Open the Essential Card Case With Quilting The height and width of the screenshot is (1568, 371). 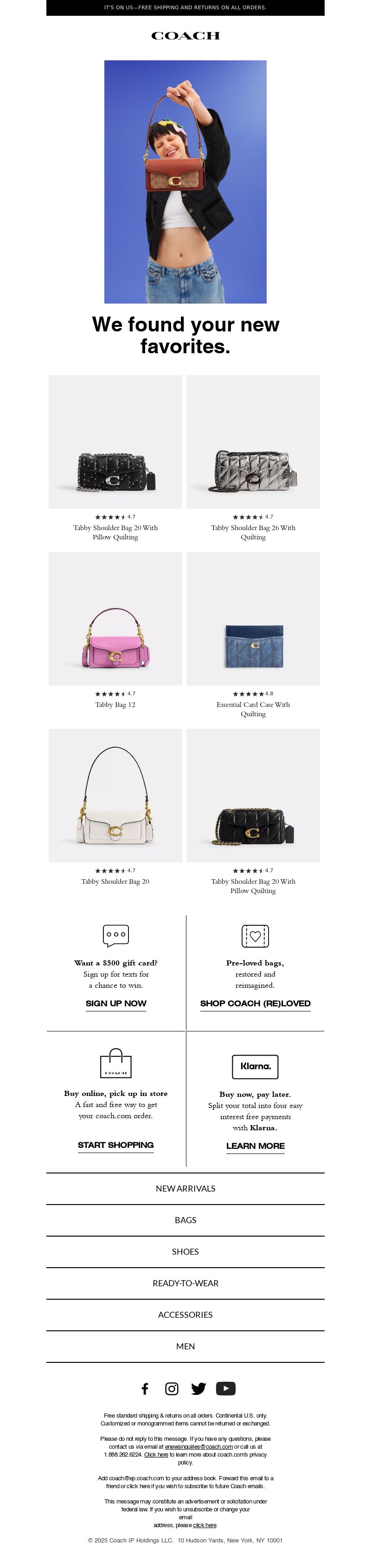(x=252, y=618)
